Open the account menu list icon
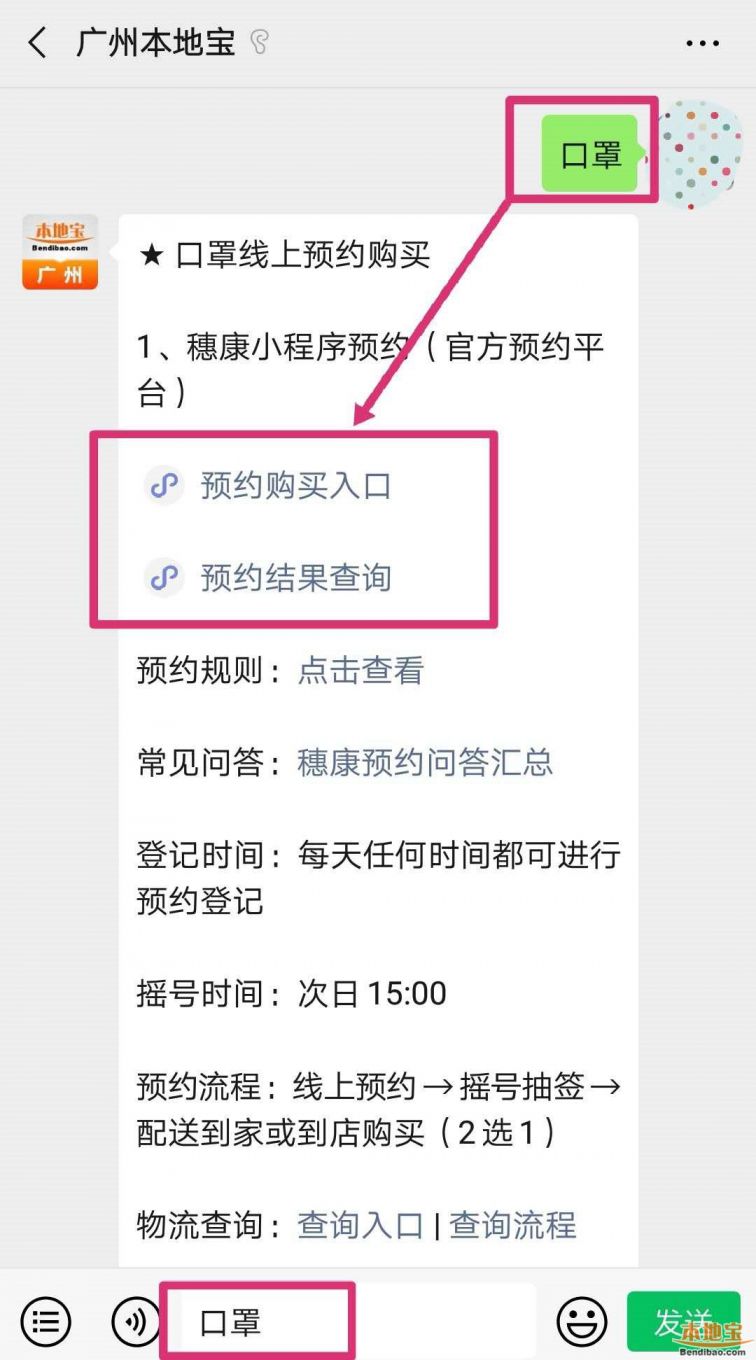This screenshot has height=1360, width=756. pyautogui.click(x=46, y=1322)
